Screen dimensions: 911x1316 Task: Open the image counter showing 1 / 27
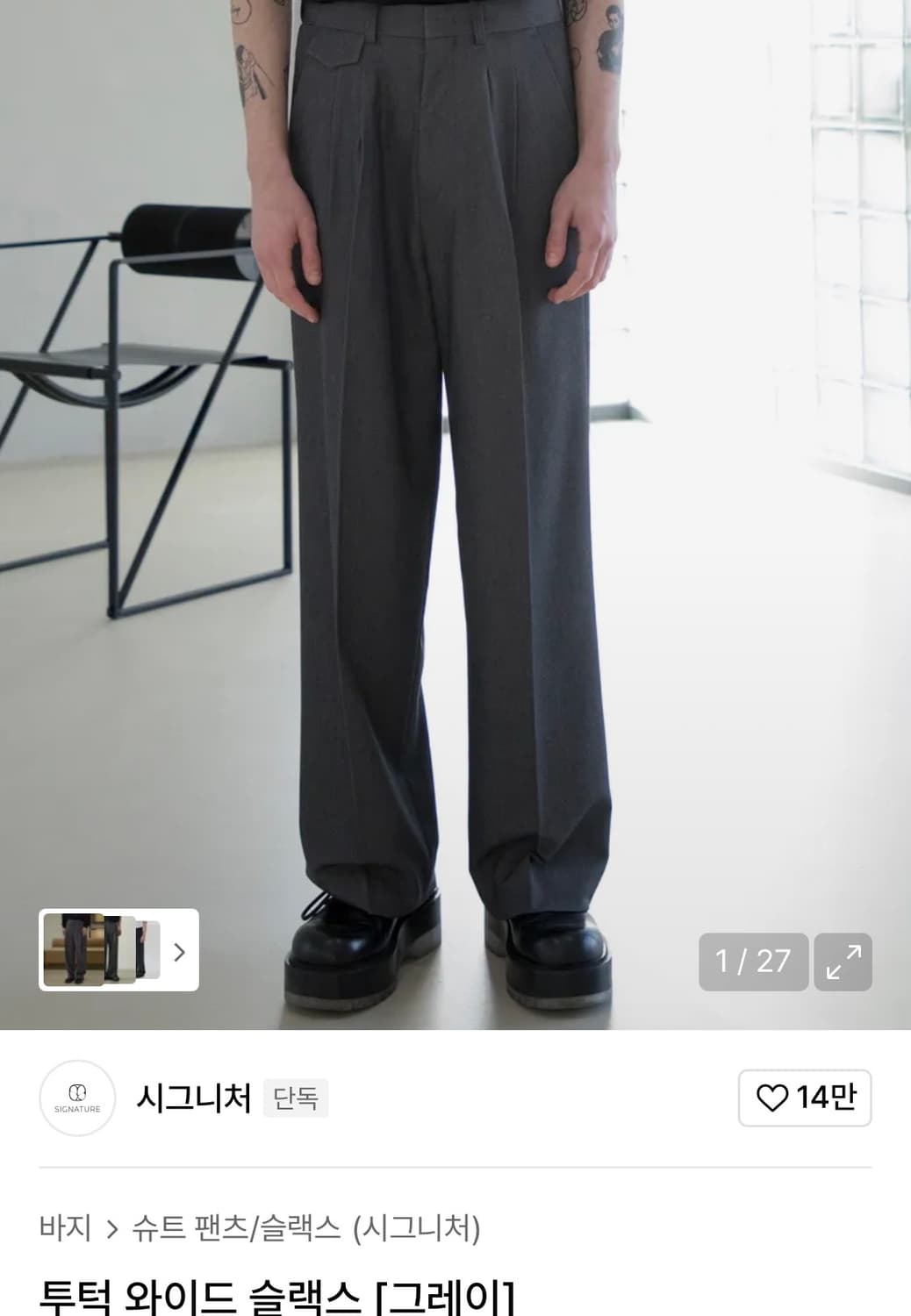752,962
